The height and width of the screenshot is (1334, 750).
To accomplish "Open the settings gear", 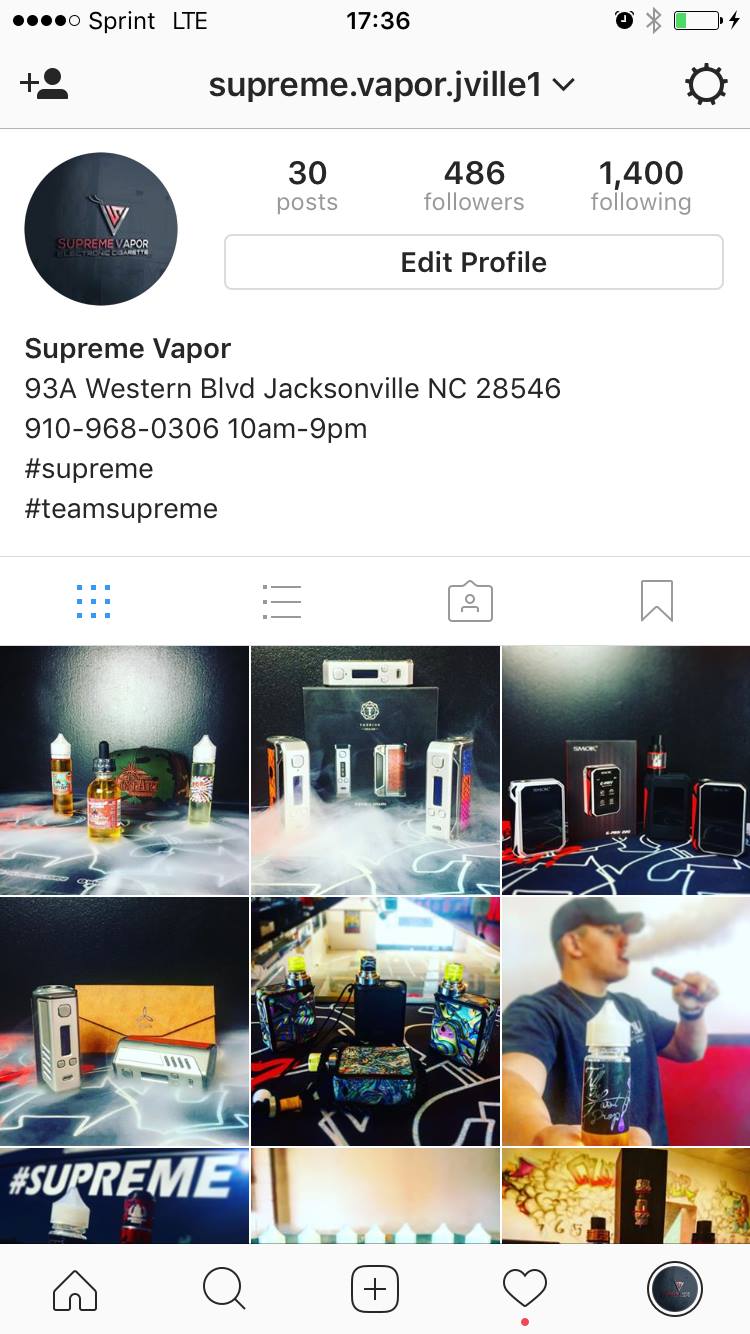I will tap(706, 85).
